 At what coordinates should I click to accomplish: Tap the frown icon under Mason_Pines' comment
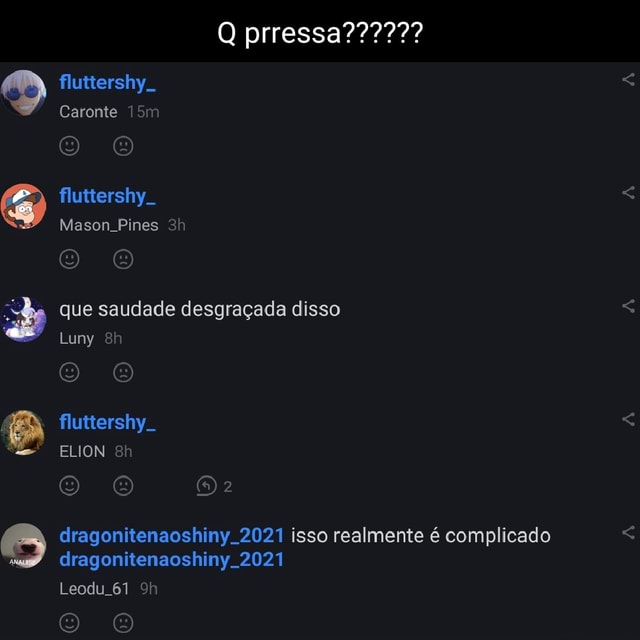coord(122,259)
